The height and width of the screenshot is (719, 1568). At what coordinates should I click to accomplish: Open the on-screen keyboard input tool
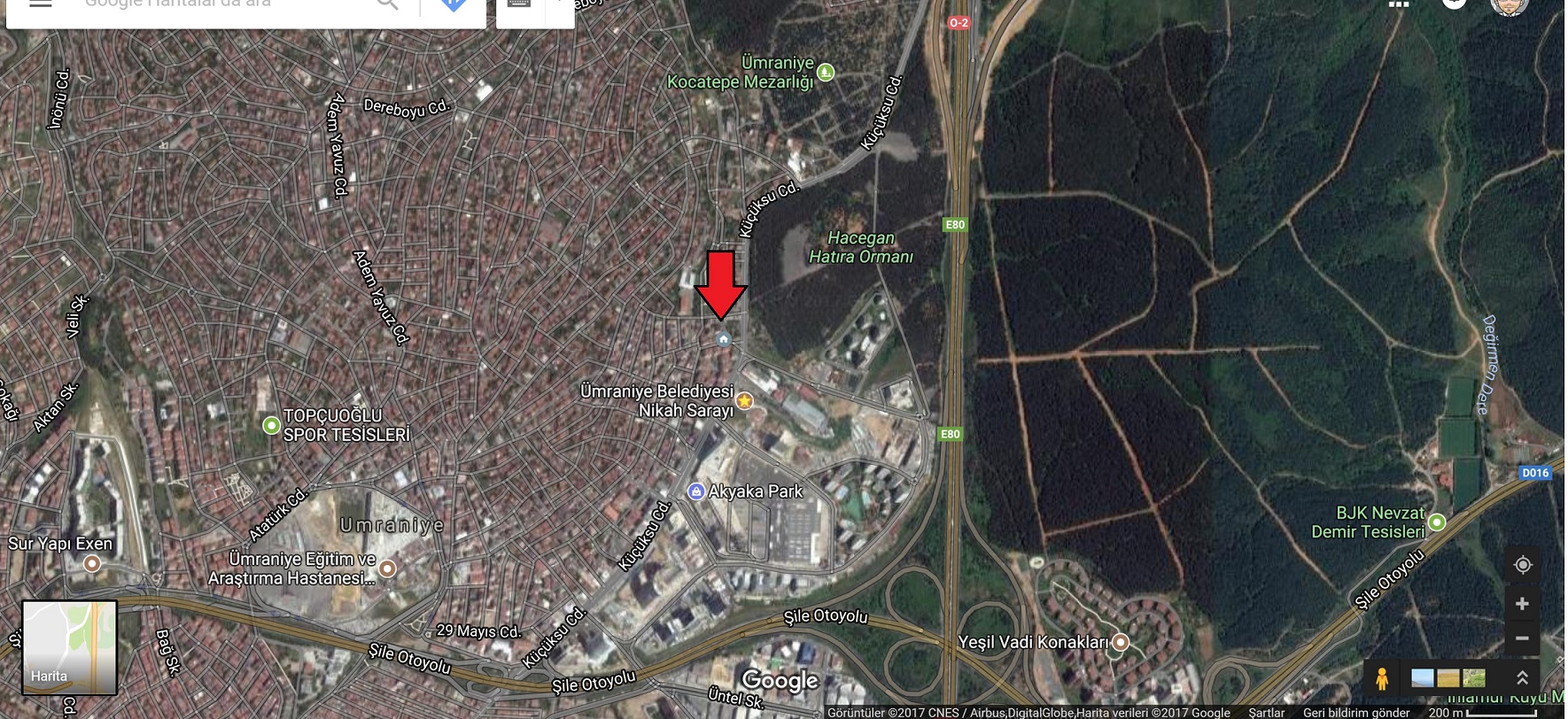point(519,4)
